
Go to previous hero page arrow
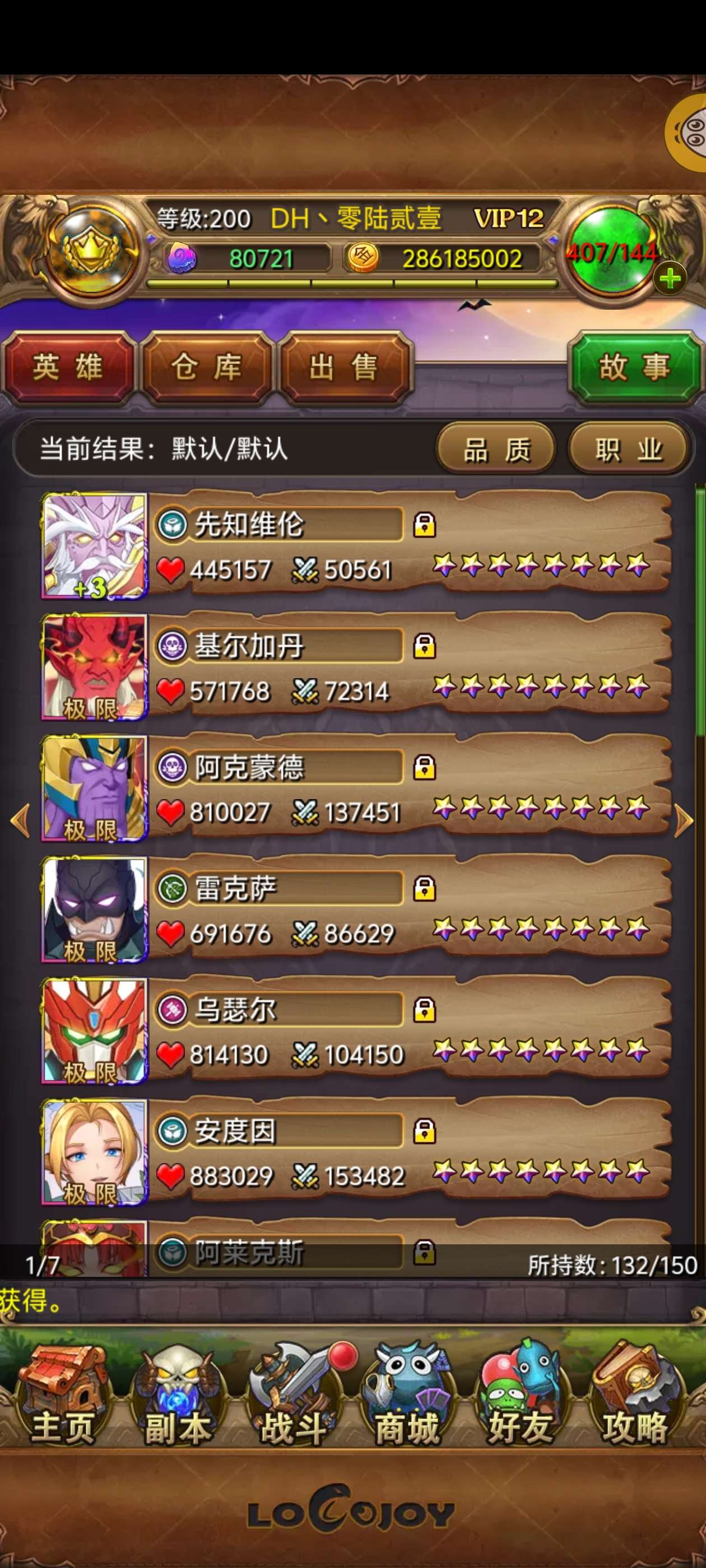20,820
